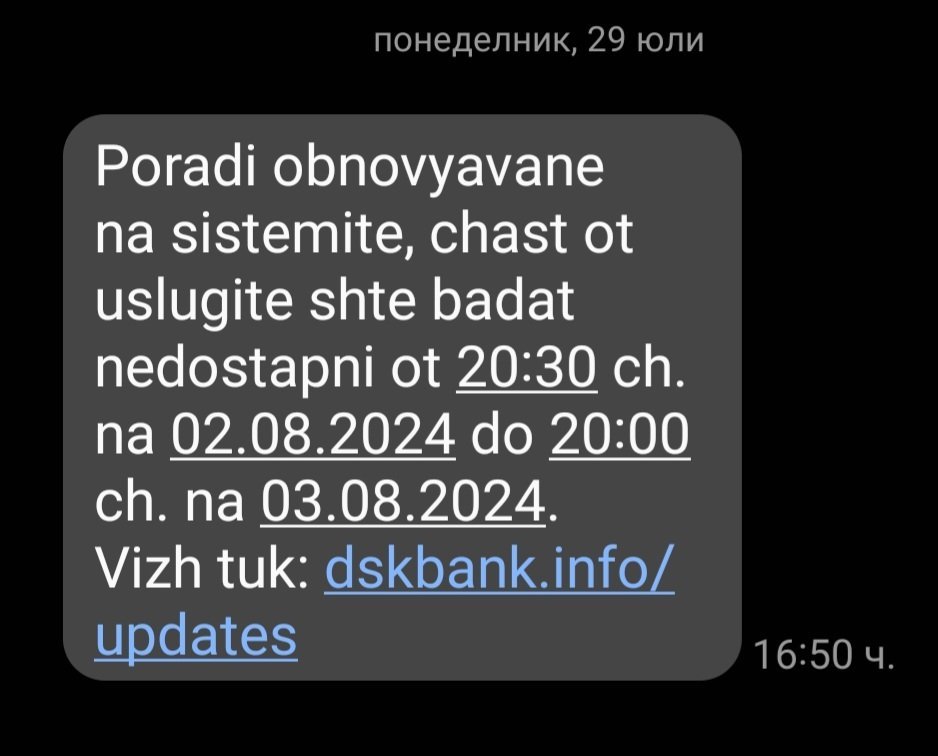Tap the underlined date 03.08.2024
This screenshot has height=756, width=938.
pos(404,502)
